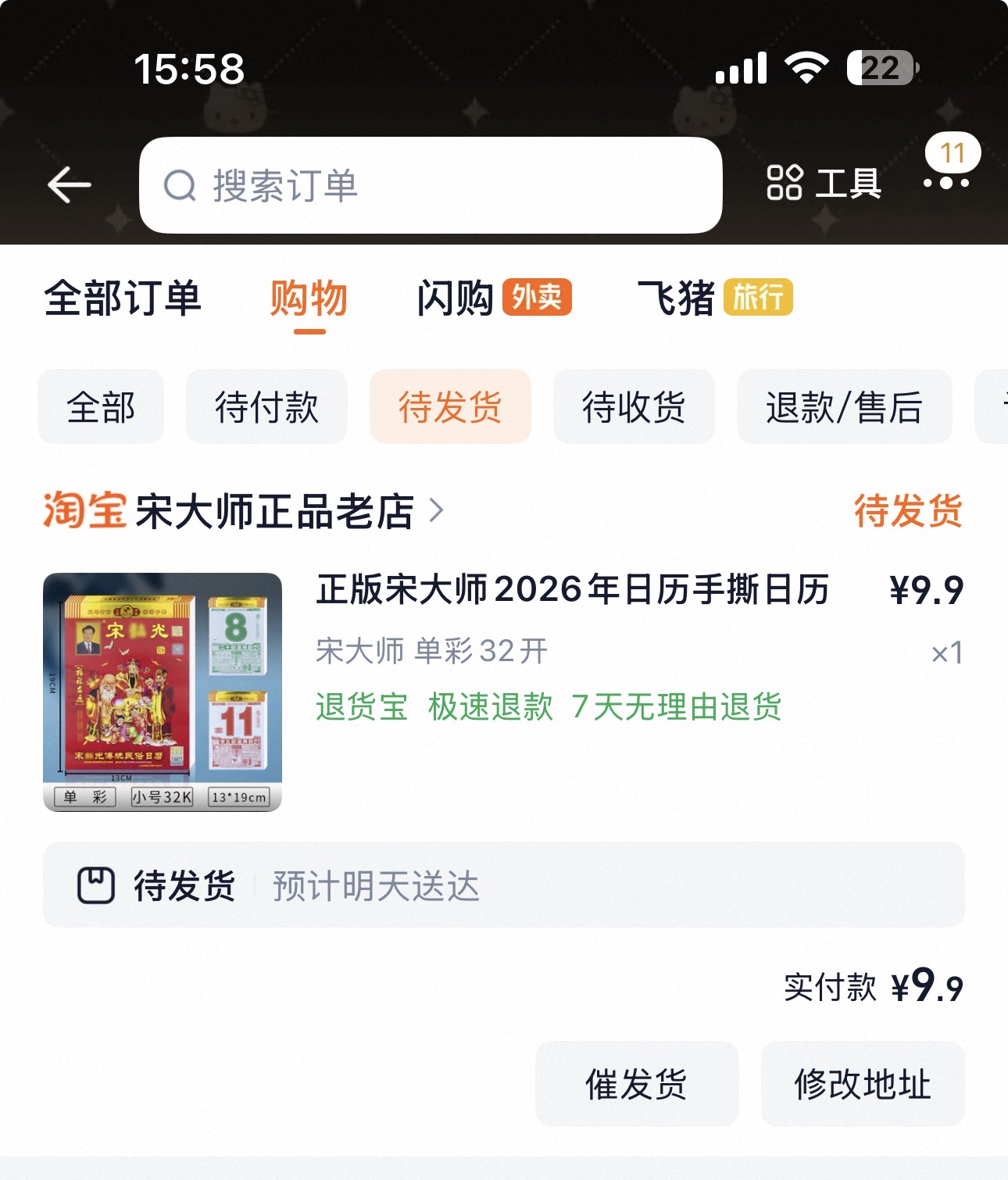Select the 购物 tab
The height and width of the screenshot is (1180, 1008).
(309, 299)
